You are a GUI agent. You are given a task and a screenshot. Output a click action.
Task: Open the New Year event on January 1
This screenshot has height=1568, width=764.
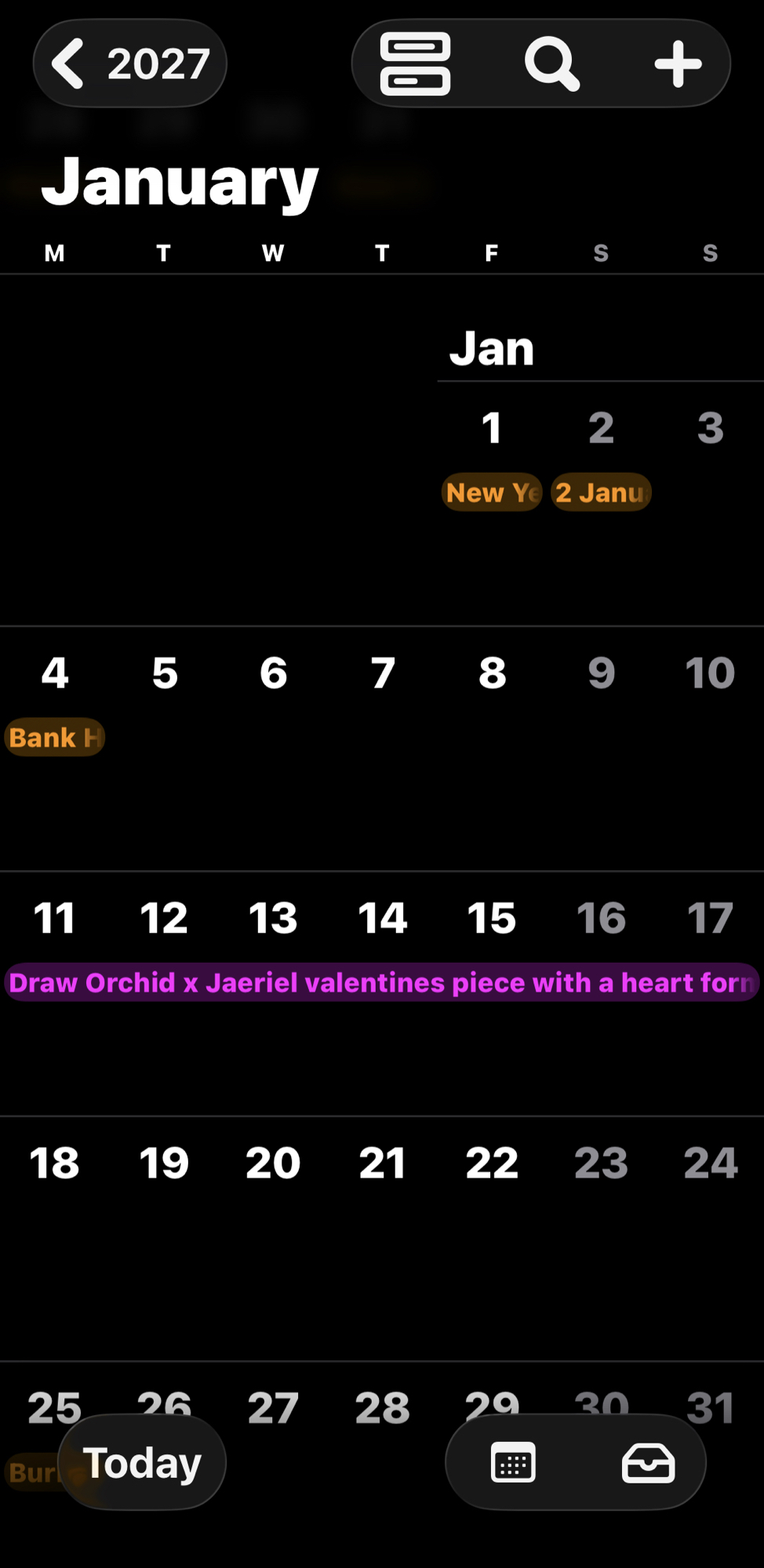(x=492, y=492)
